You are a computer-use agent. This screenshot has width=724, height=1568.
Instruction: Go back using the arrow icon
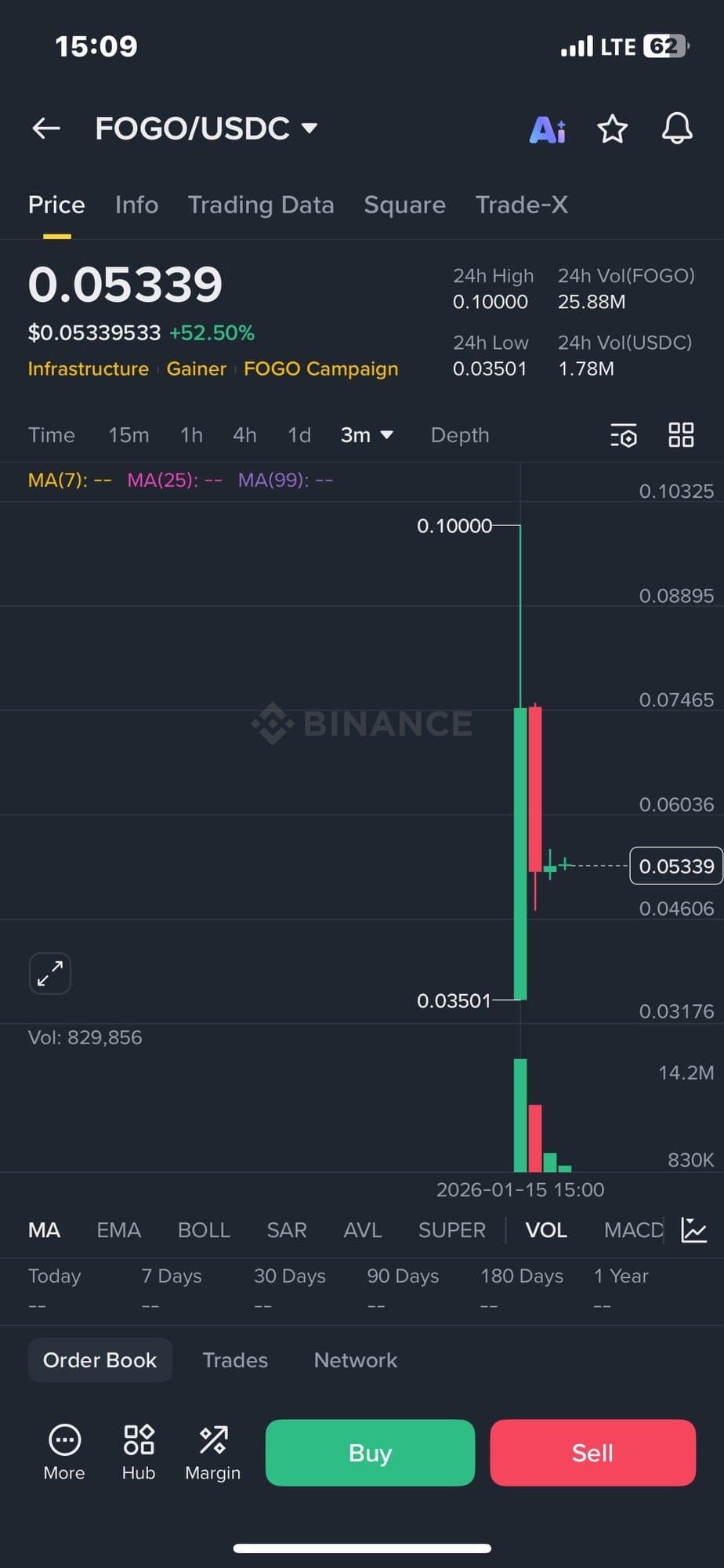coord(46,128)
